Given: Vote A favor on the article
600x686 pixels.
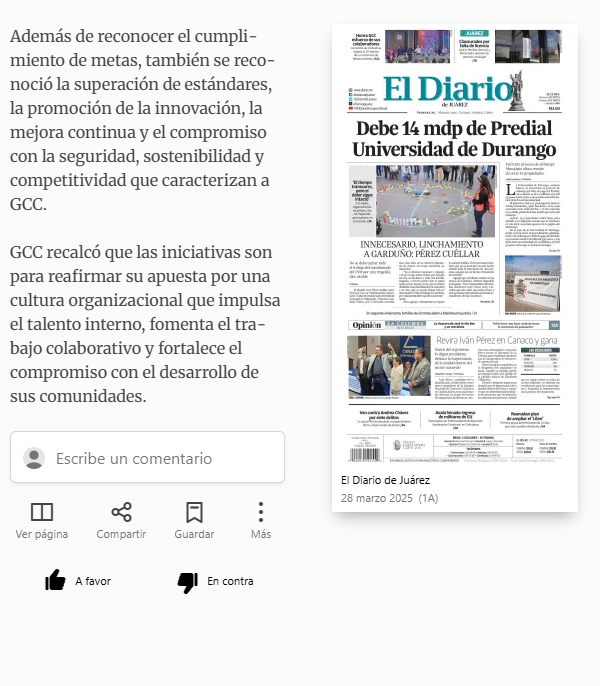Looking at the screenshot, I should pos(78,581).
